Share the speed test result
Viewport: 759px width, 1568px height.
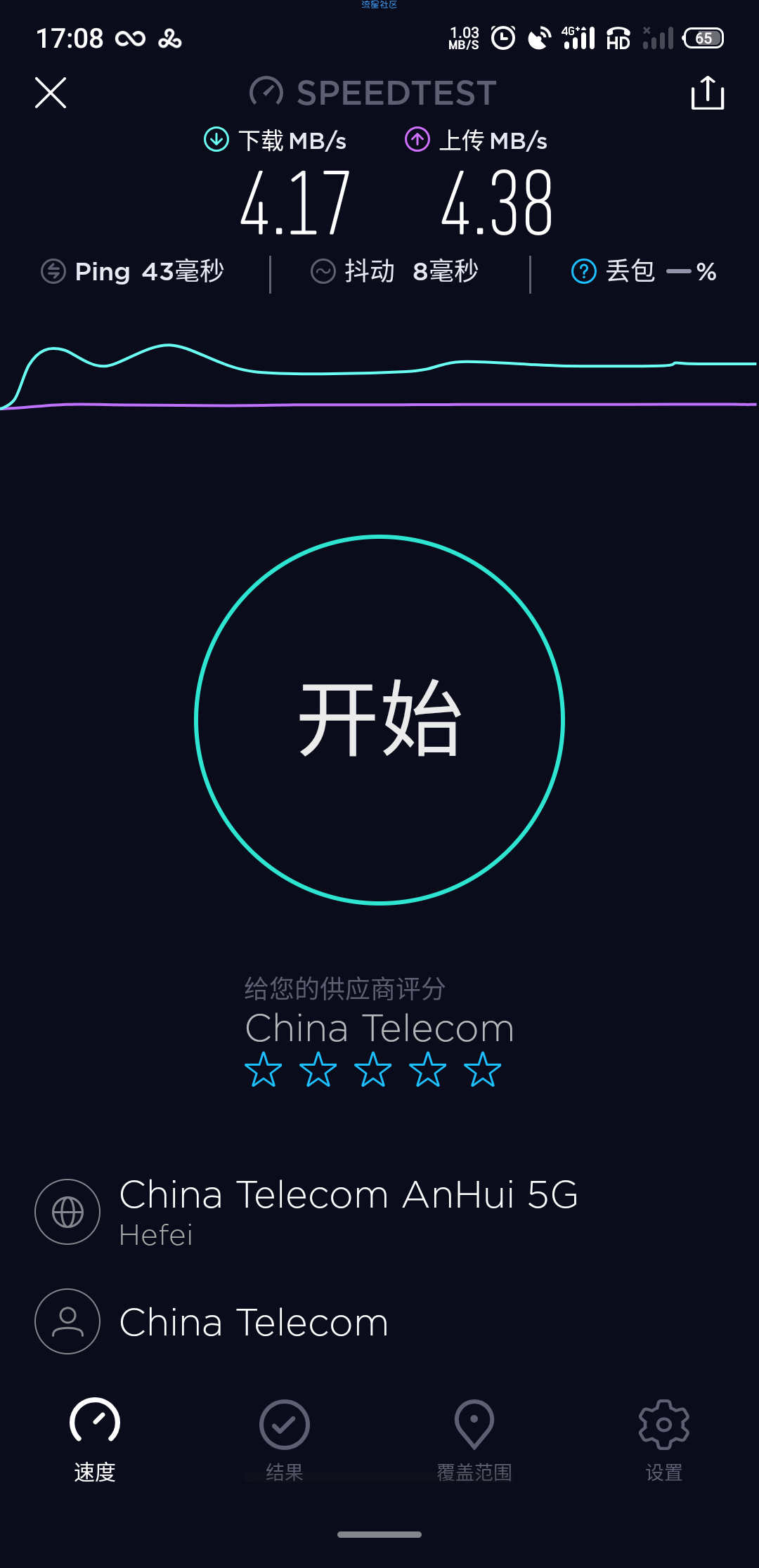708,93
